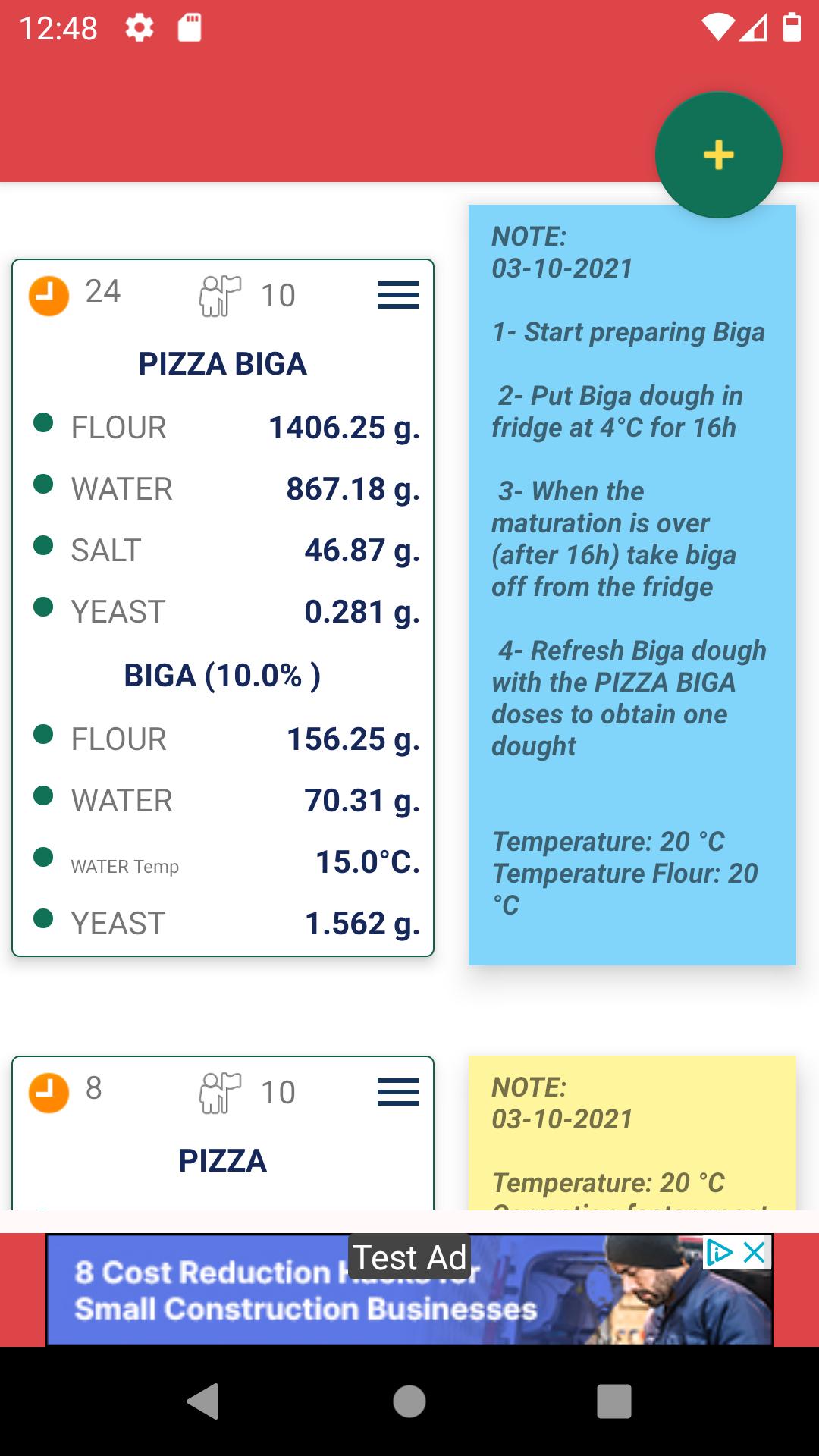Tap the blue NOTE card with Biga instructions
Screen dimensions: 819x1456
click(629, 584)
